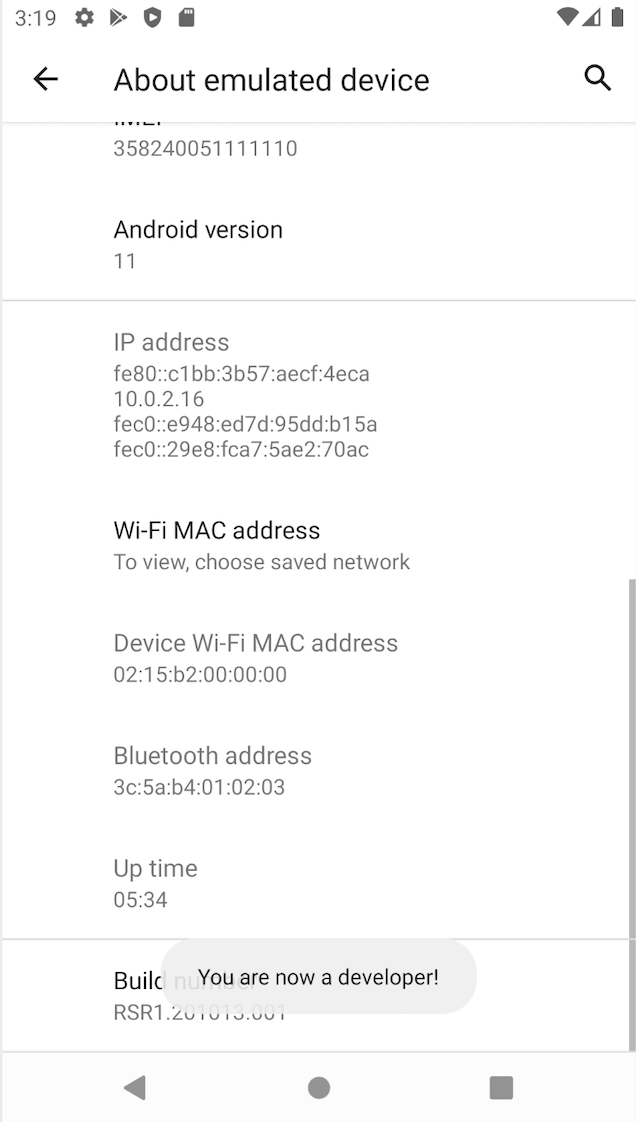Go back using the app bar arrow
636x1122 pixels.
coord(45,79)
